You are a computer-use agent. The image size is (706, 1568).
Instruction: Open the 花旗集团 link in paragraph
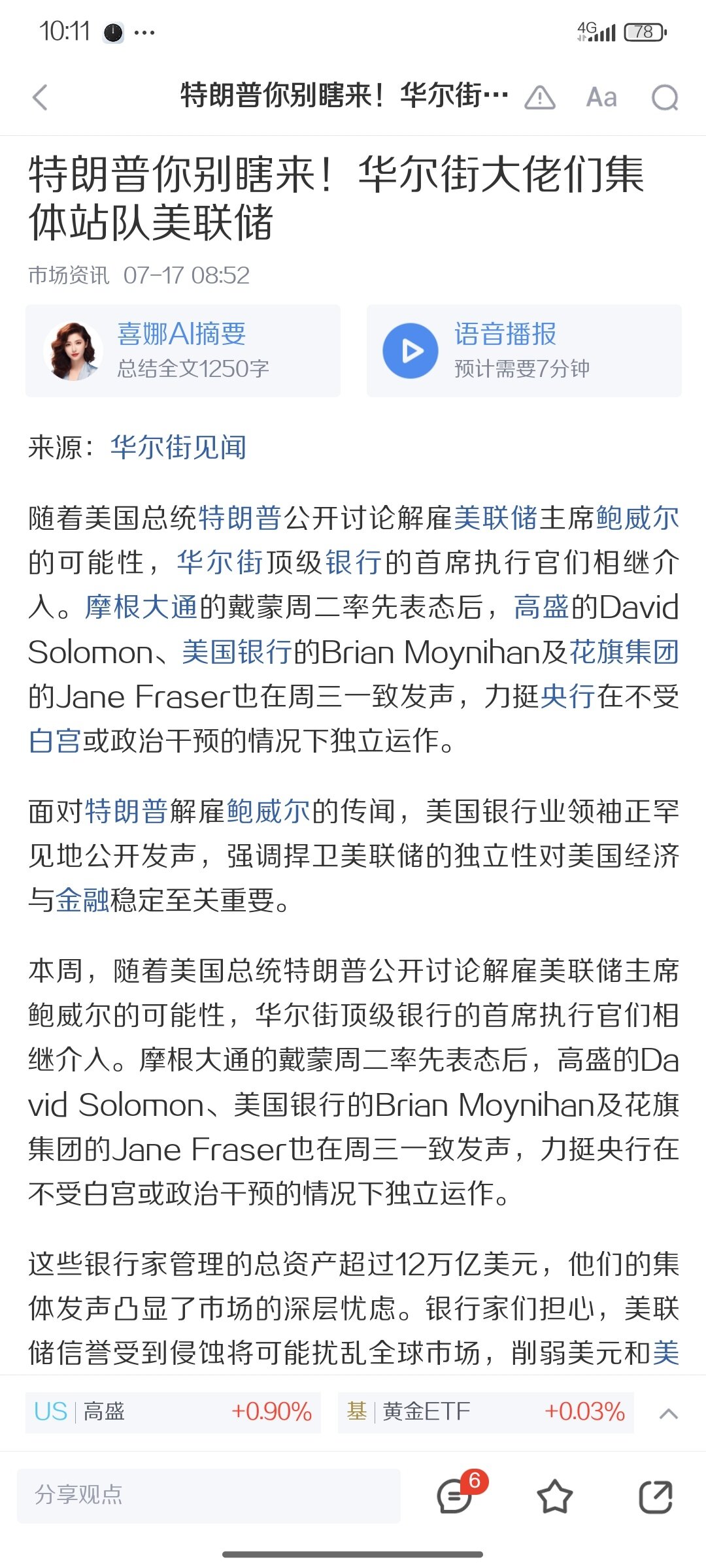pos(624,651)
